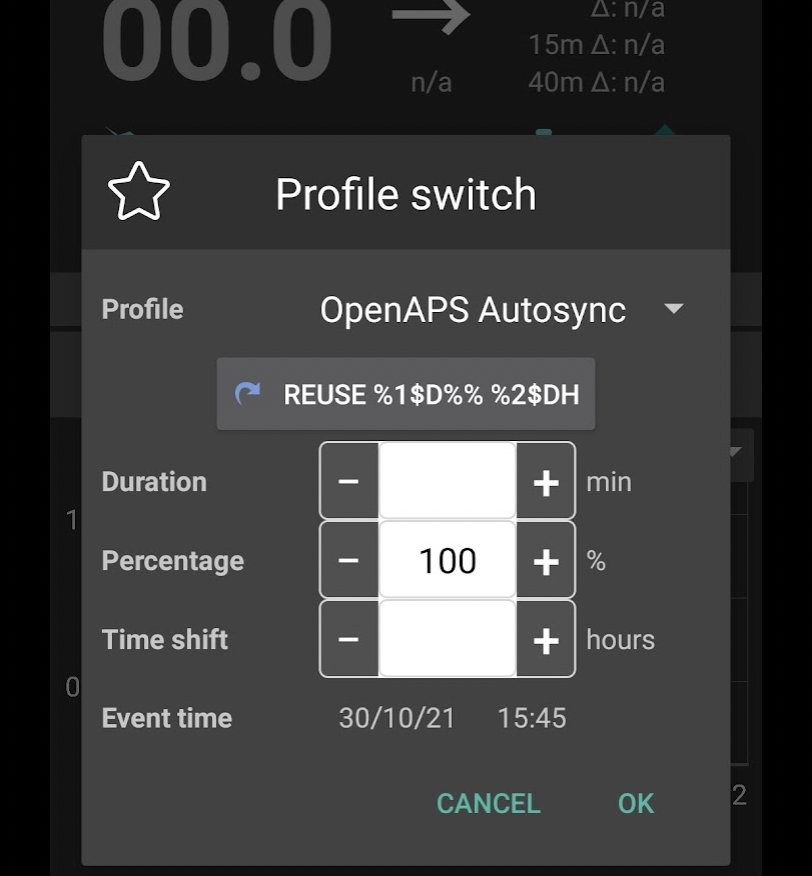Open the Profile selection dropdown

(x=675, y=310)
